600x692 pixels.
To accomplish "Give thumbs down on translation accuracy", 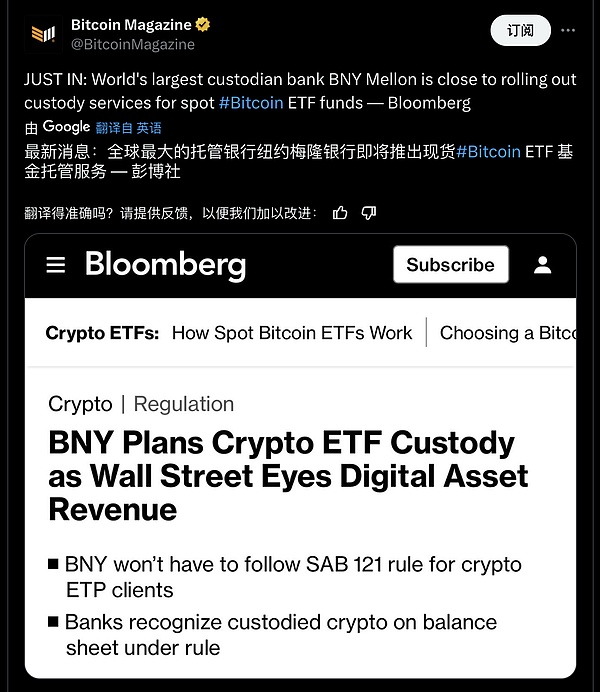I will [x=368, y=212].
